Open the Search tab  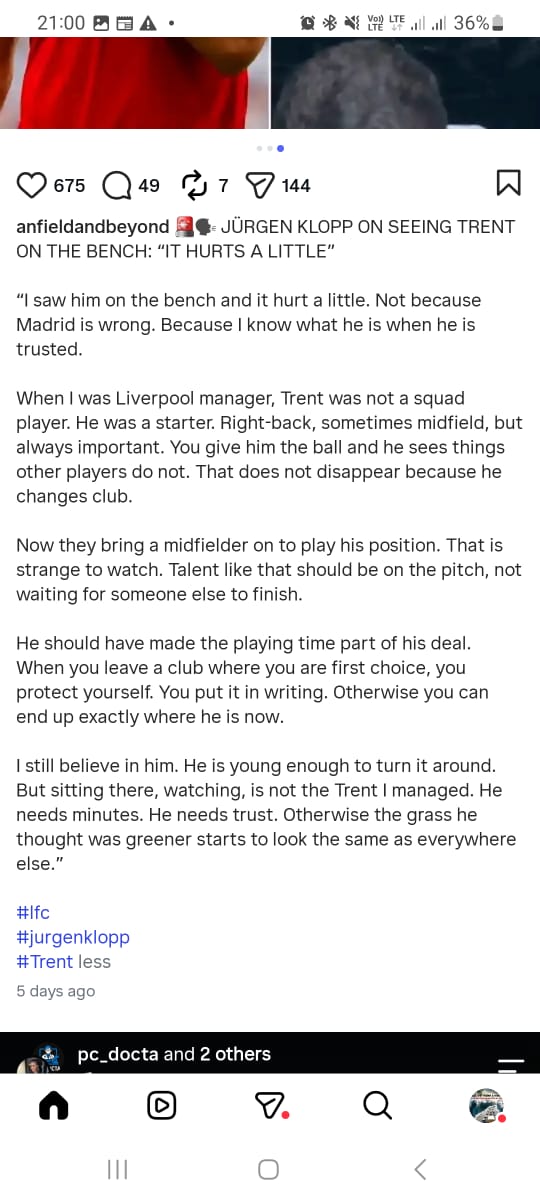377,1104
